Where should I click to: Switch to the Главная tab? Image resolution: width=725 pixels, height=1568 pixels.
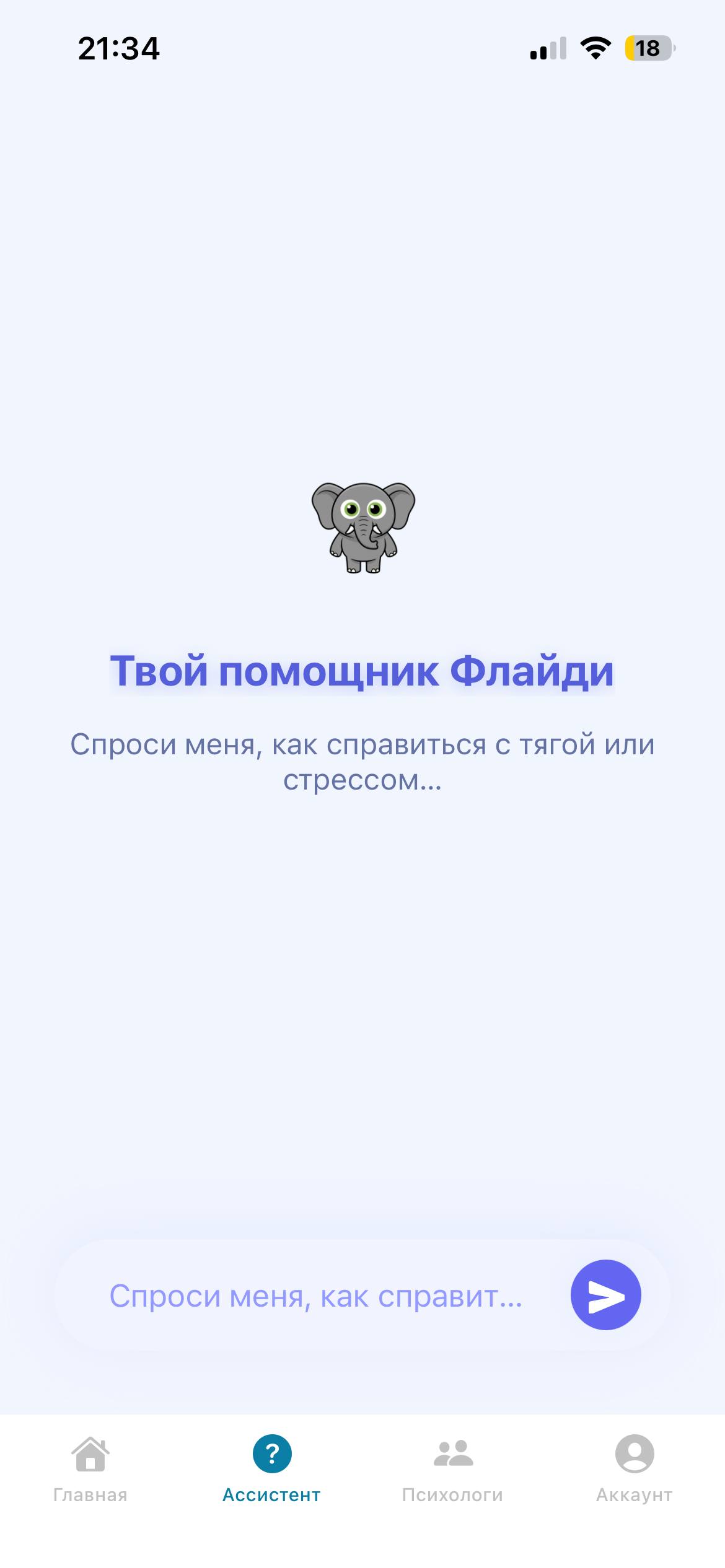pos(90,1468)
